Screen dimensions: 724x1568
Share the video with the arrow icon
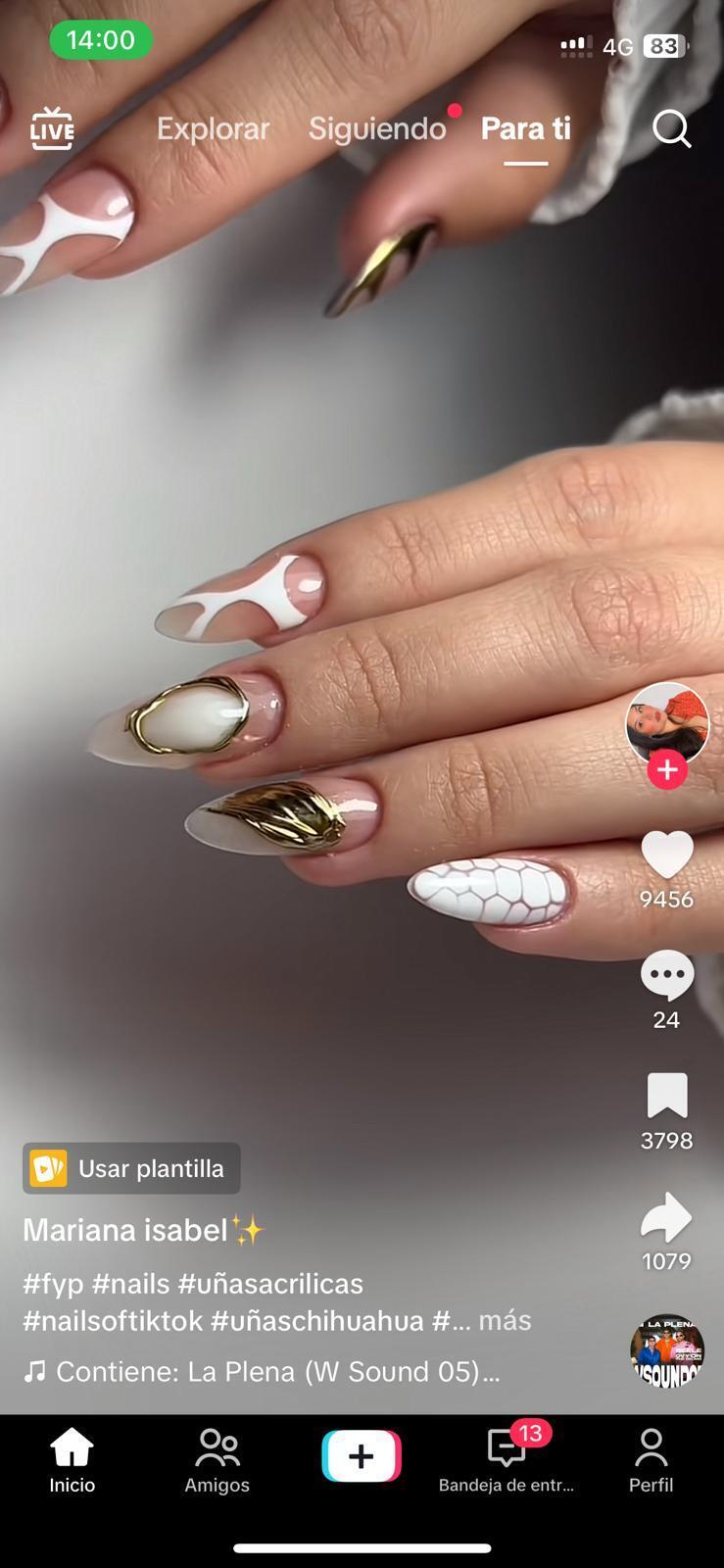(666, 1217)
